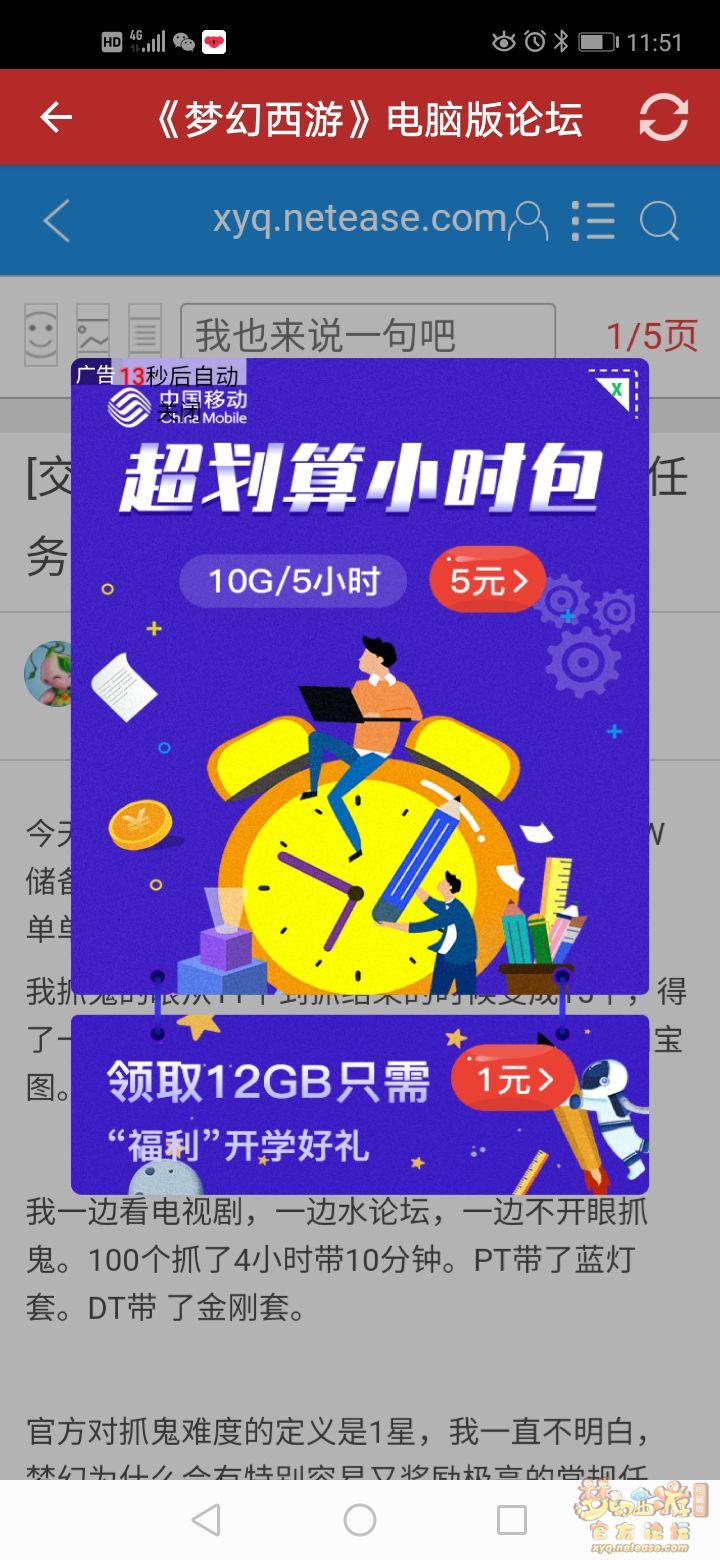
Task: Tap the system back button
Action: [x=206, y=1520]
